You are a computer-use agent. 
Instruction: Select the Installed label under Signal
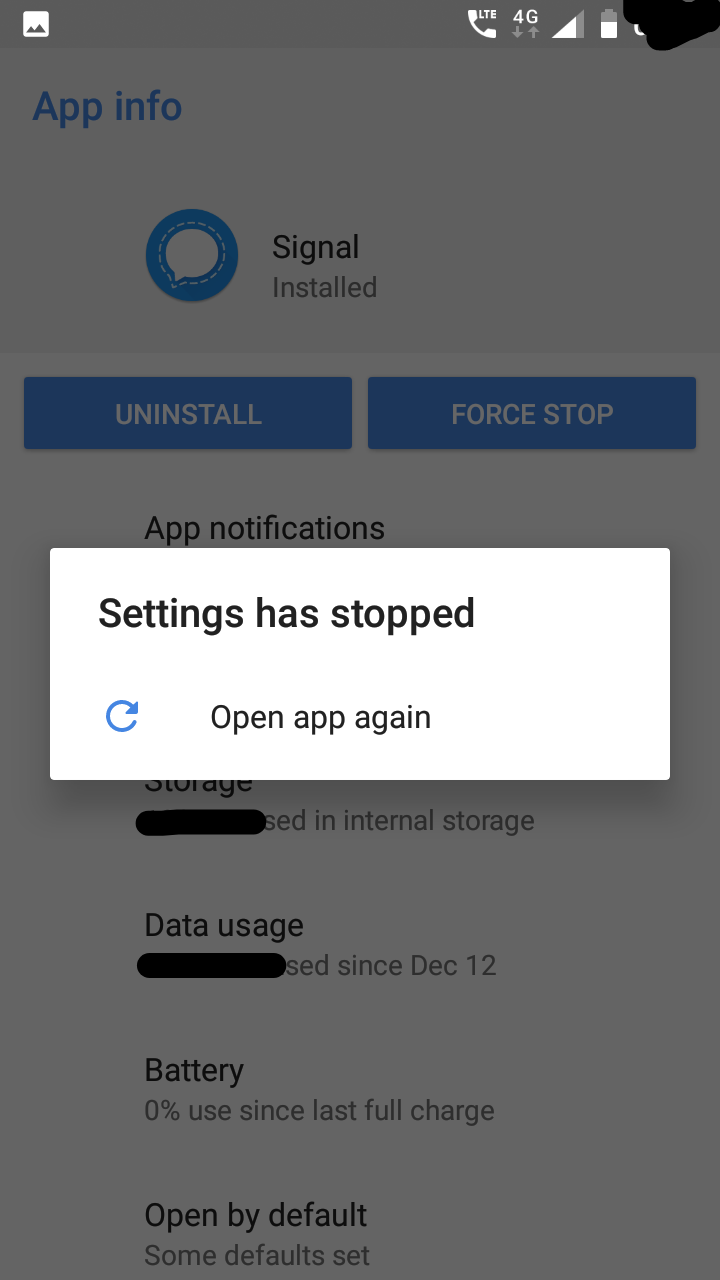(324, 287)
